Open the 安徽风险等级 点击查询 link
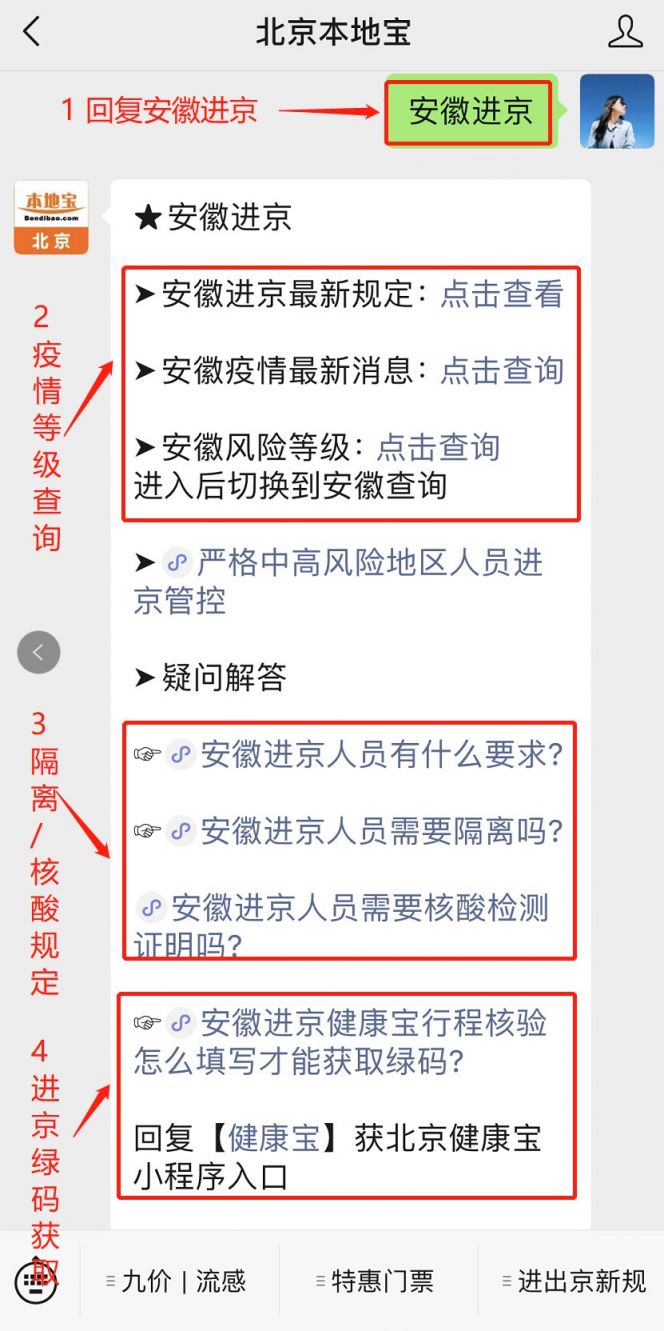The image size is (664, 1331). [437, 447]
